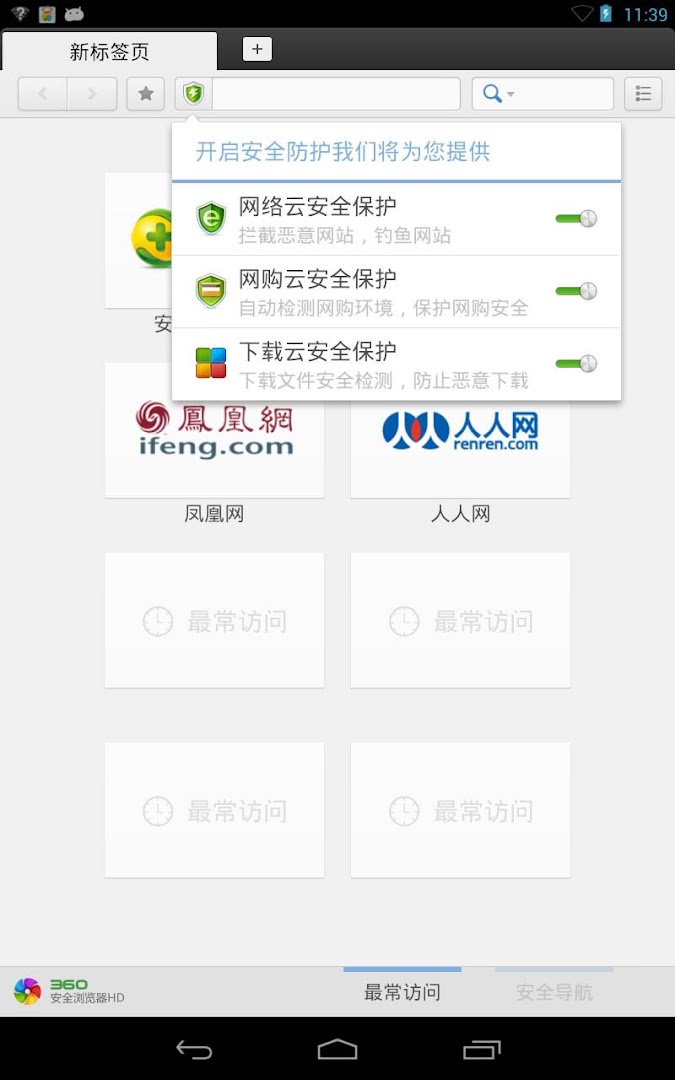The width and height of the screenshot is (675, 1080).
Task: Switch to the 安全导航 tab
Action: pyautogui.click(x=554, y=992)
